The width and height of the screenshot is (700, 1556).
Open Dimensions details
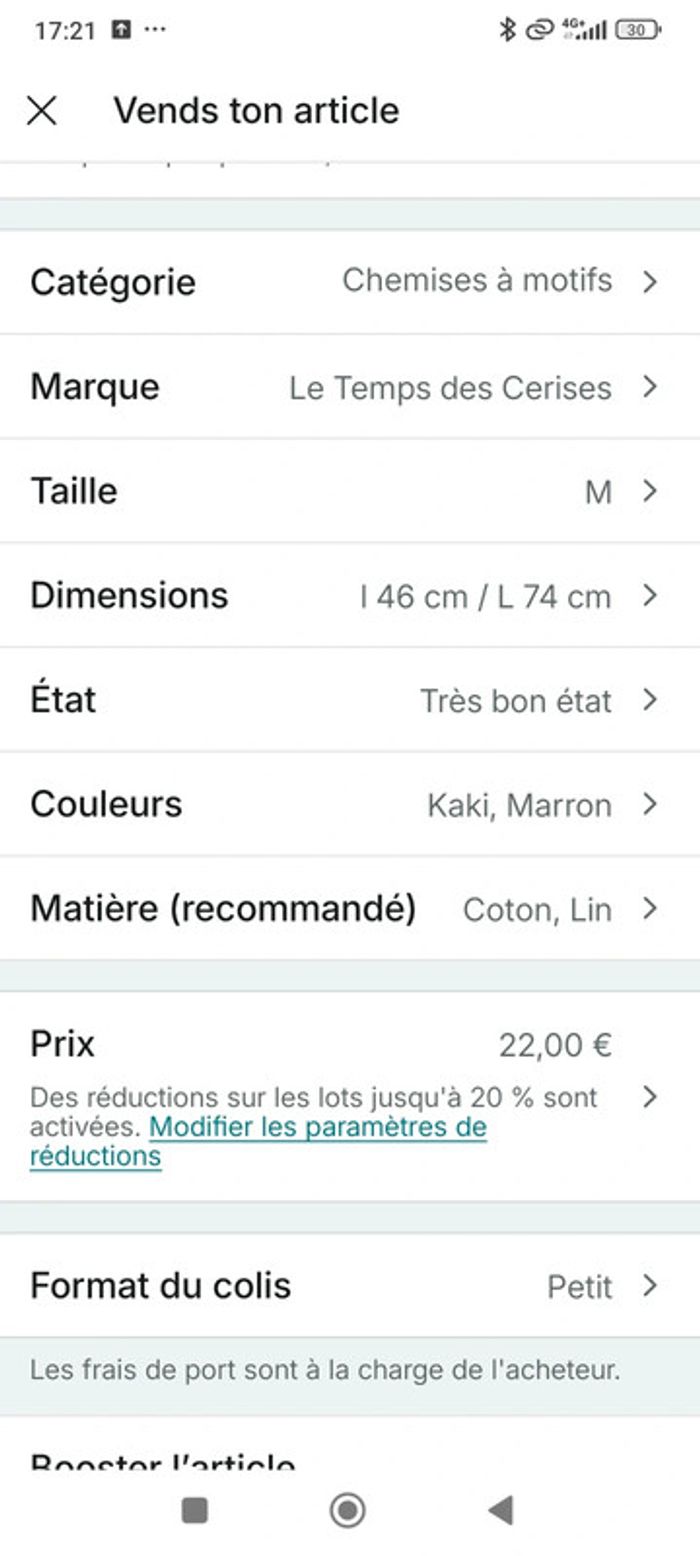[x=349, y=596]
